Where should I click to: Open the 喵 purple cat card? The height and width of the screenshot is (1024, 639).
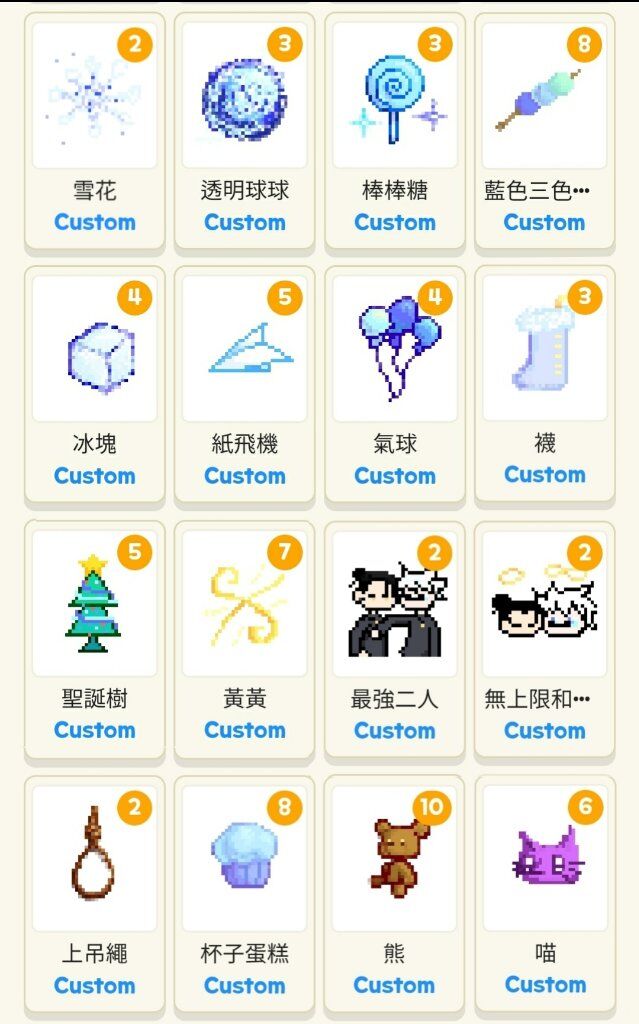[544, 894]
